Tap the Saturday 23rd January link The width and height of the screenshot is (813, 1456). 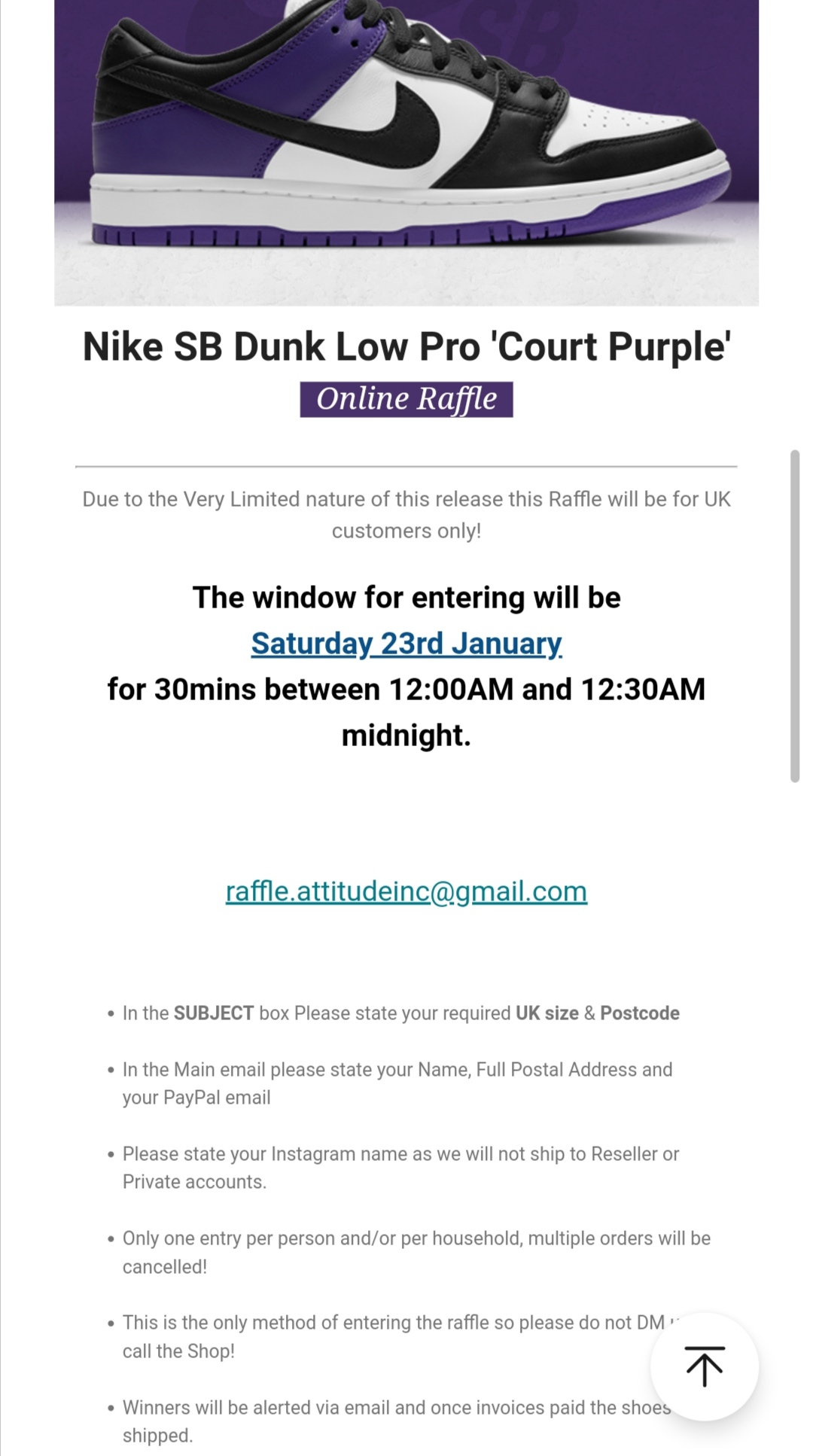(406, 644)
